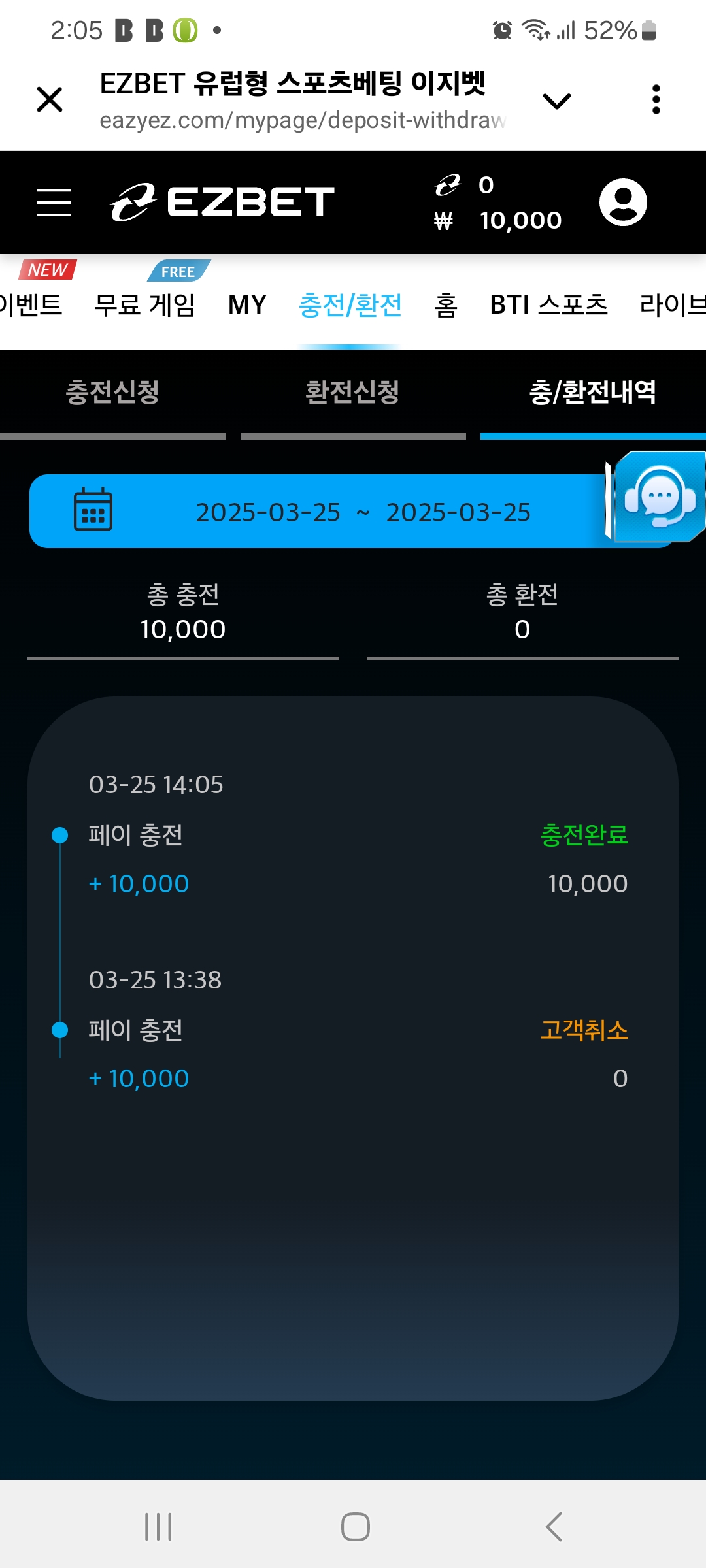Viewport: 706px width, 1568px height.
Task: Go to the 홈 tab
Action: pyautogui.click(x=446, y=304)
